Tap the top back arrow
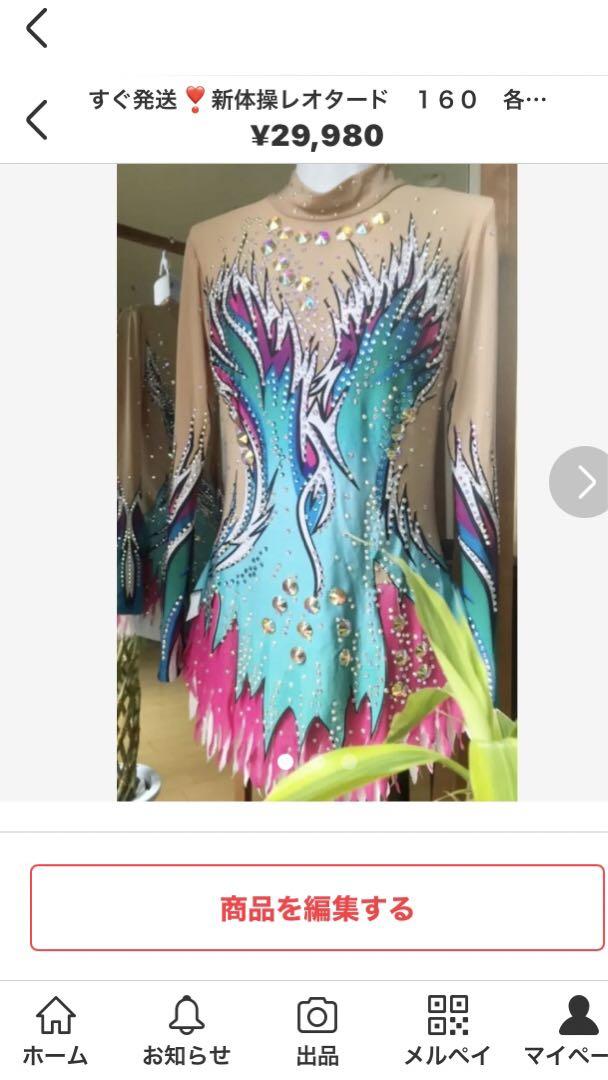The height and width of the screenshot is (1080, 608). click(36, 28)
